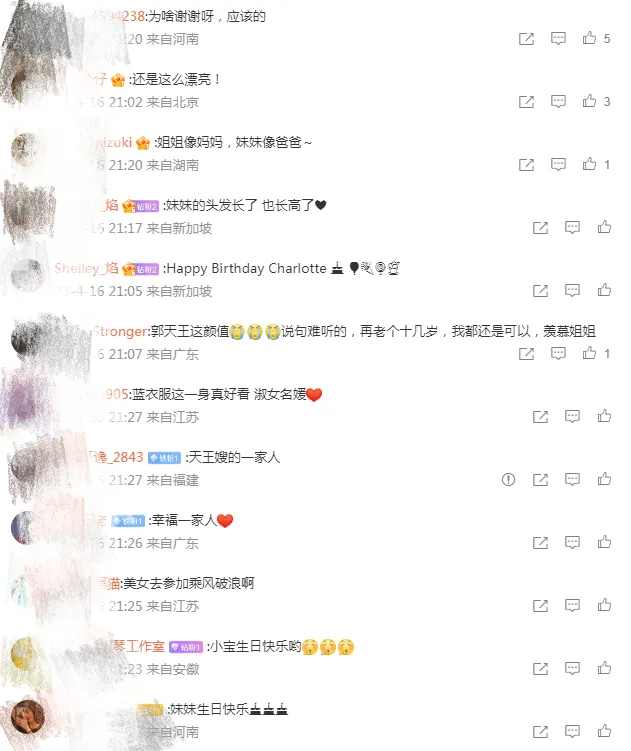This screenshot has width=631, height=751.
Task: Share the comment '为啥谢谢呀，应该的'
Action: (527, 39)
